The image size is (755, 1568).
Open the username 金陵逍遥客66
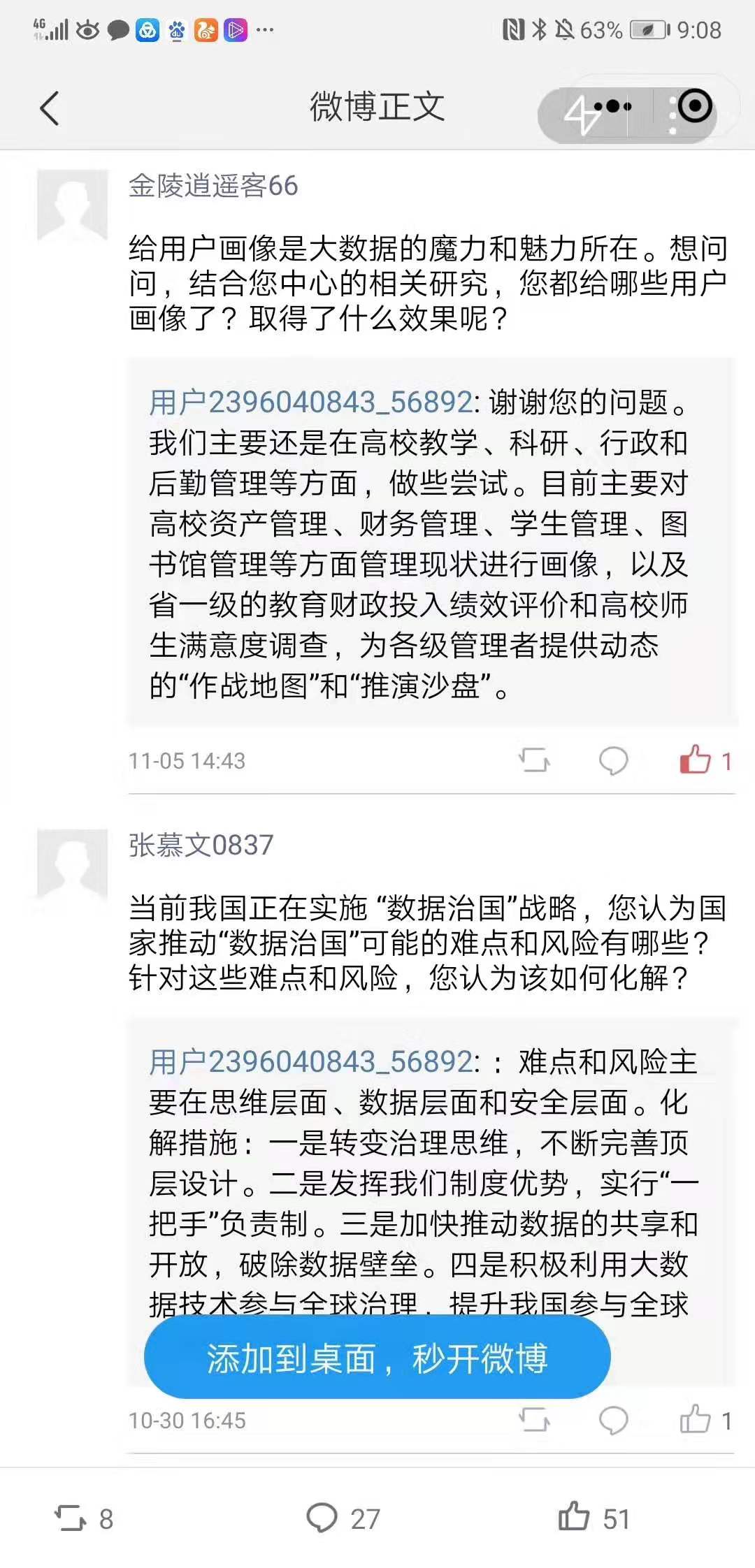click(x=213, y=186)
